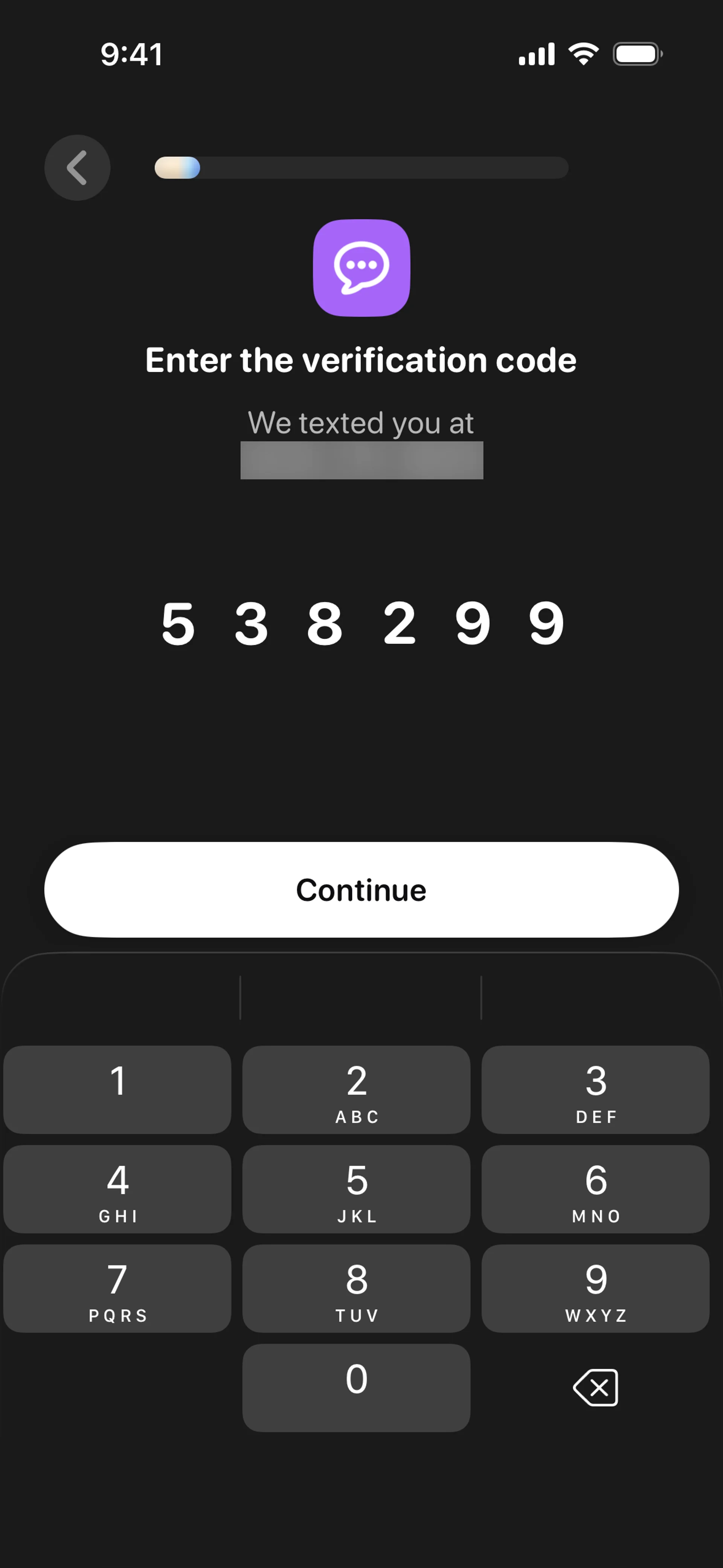The image size is (723, 1568).
Task: Delete the last digit with backspace
Action: coord(595,1387)
